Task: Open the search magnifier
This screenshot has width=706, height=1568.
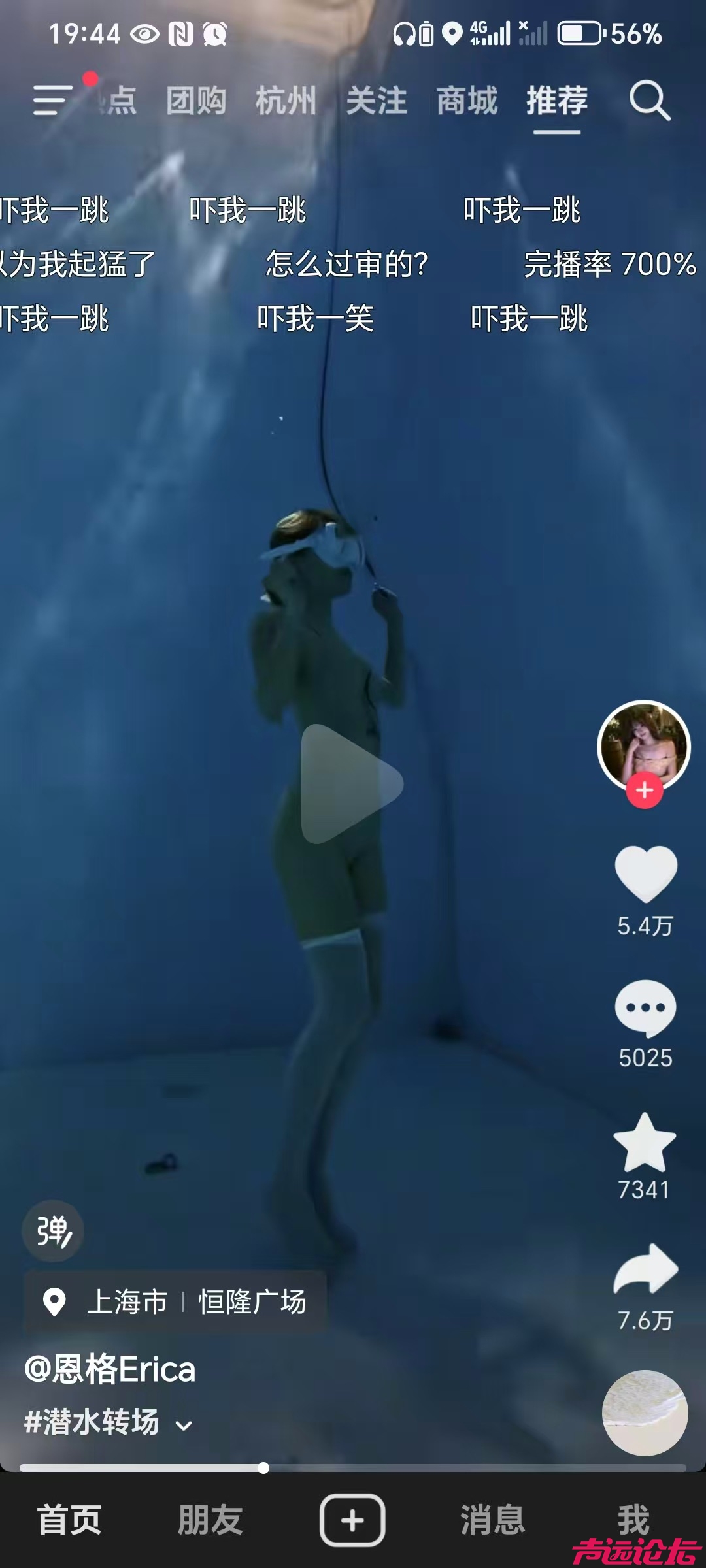Action: pos(649,101)
